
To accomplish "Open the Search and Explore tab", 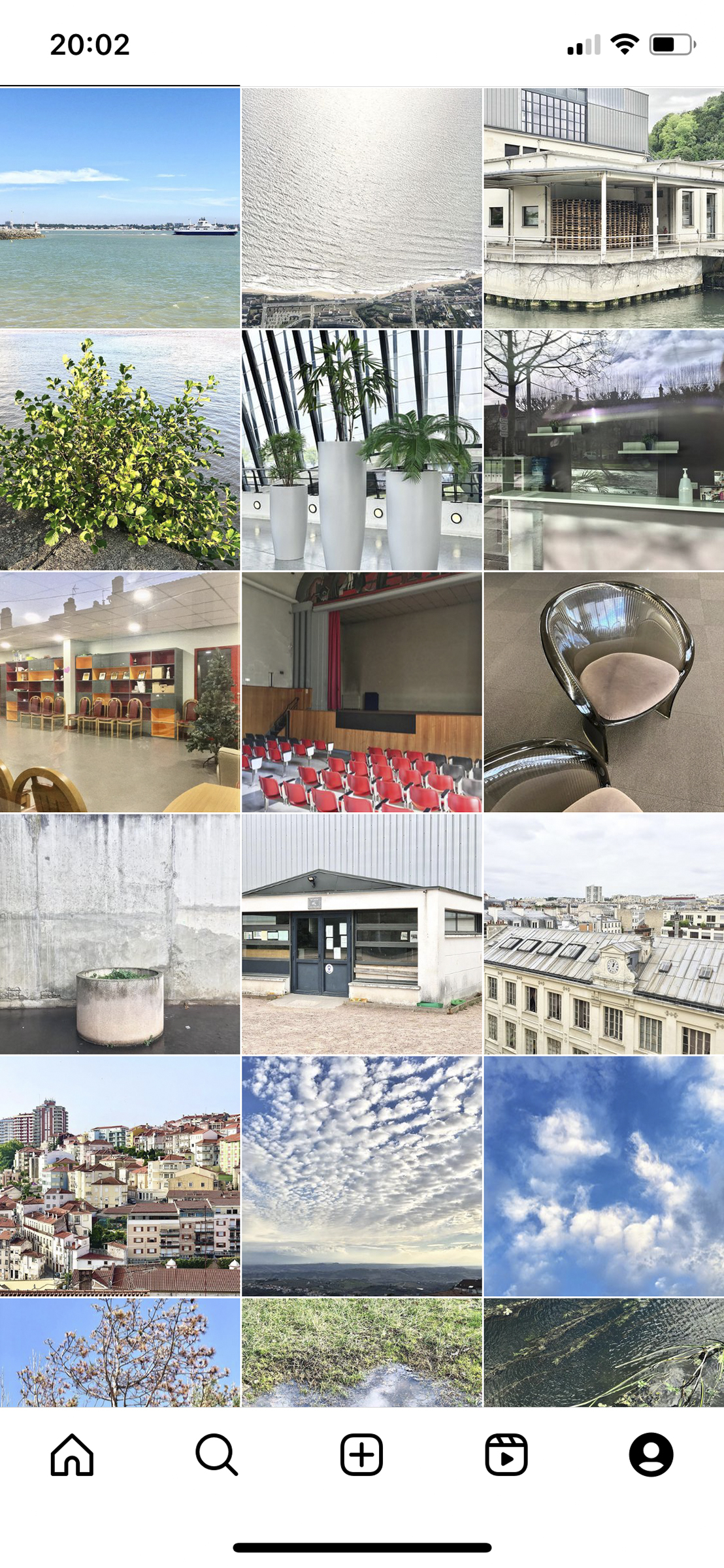I will coord(216,1454).
